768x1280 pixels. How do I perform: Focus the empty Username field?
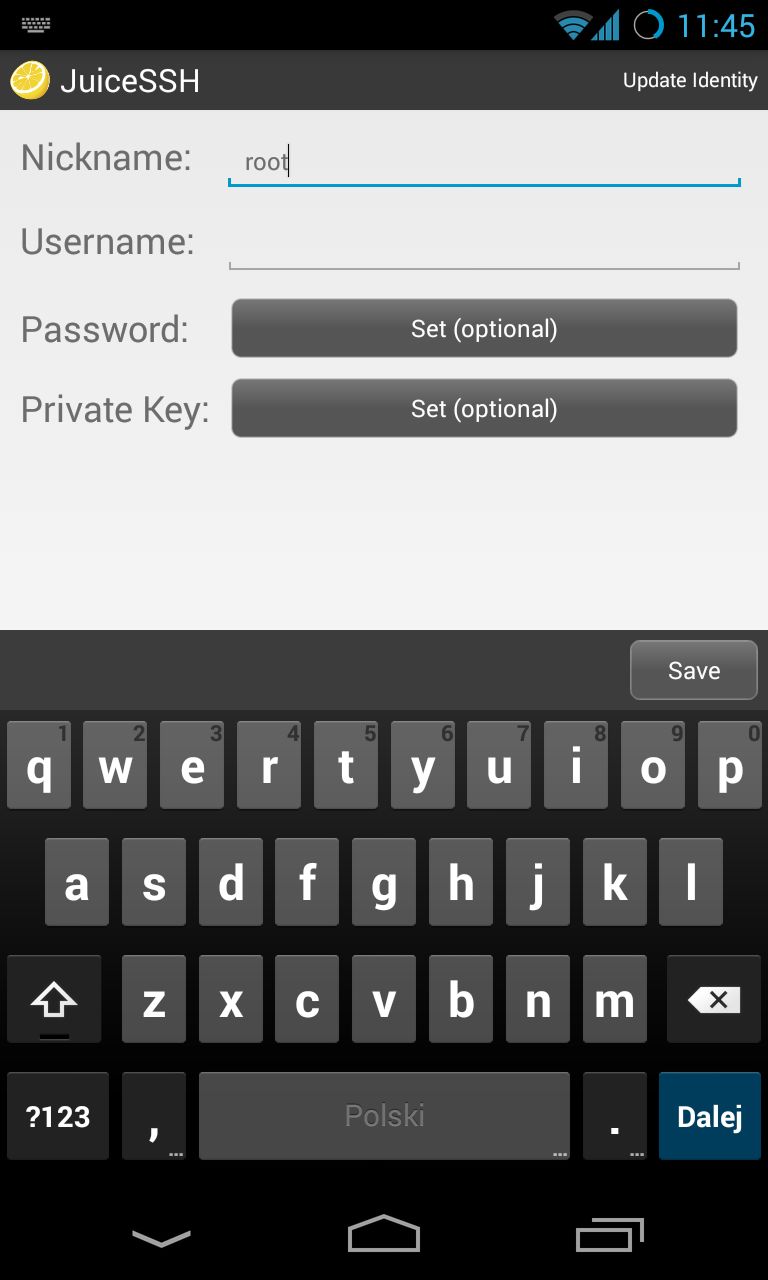point(484,243)
